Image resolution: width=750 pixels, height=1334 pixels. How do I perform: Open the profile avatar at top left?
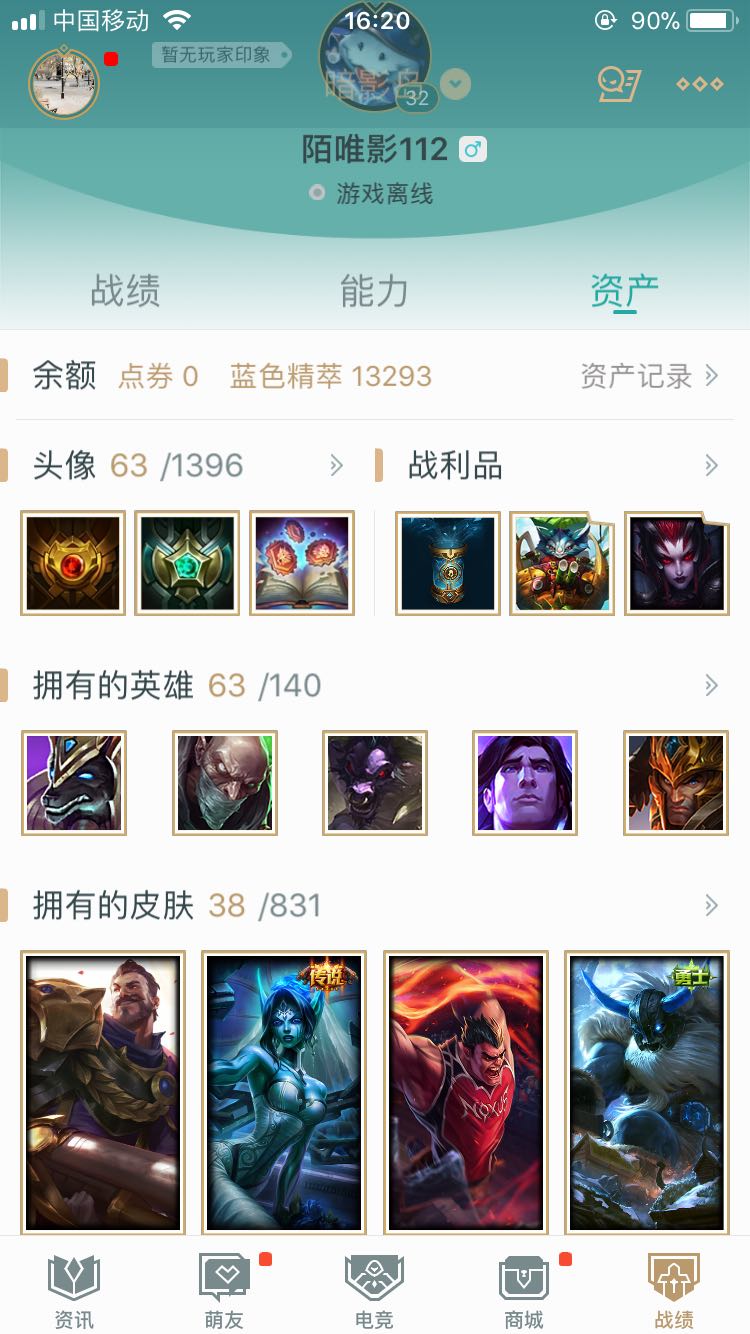click(x=64, y=82)
